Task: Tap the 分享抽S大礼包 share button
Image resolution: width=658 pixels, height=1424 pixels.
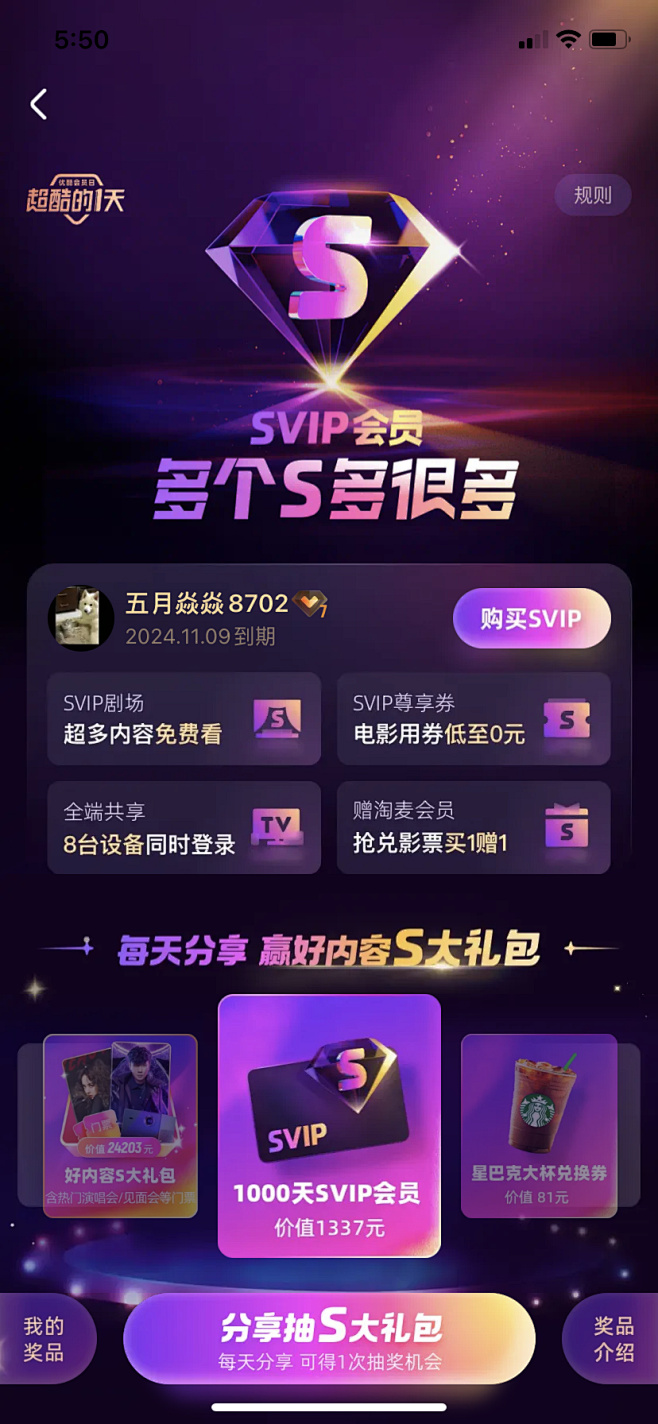Action: coord(329,1338)
